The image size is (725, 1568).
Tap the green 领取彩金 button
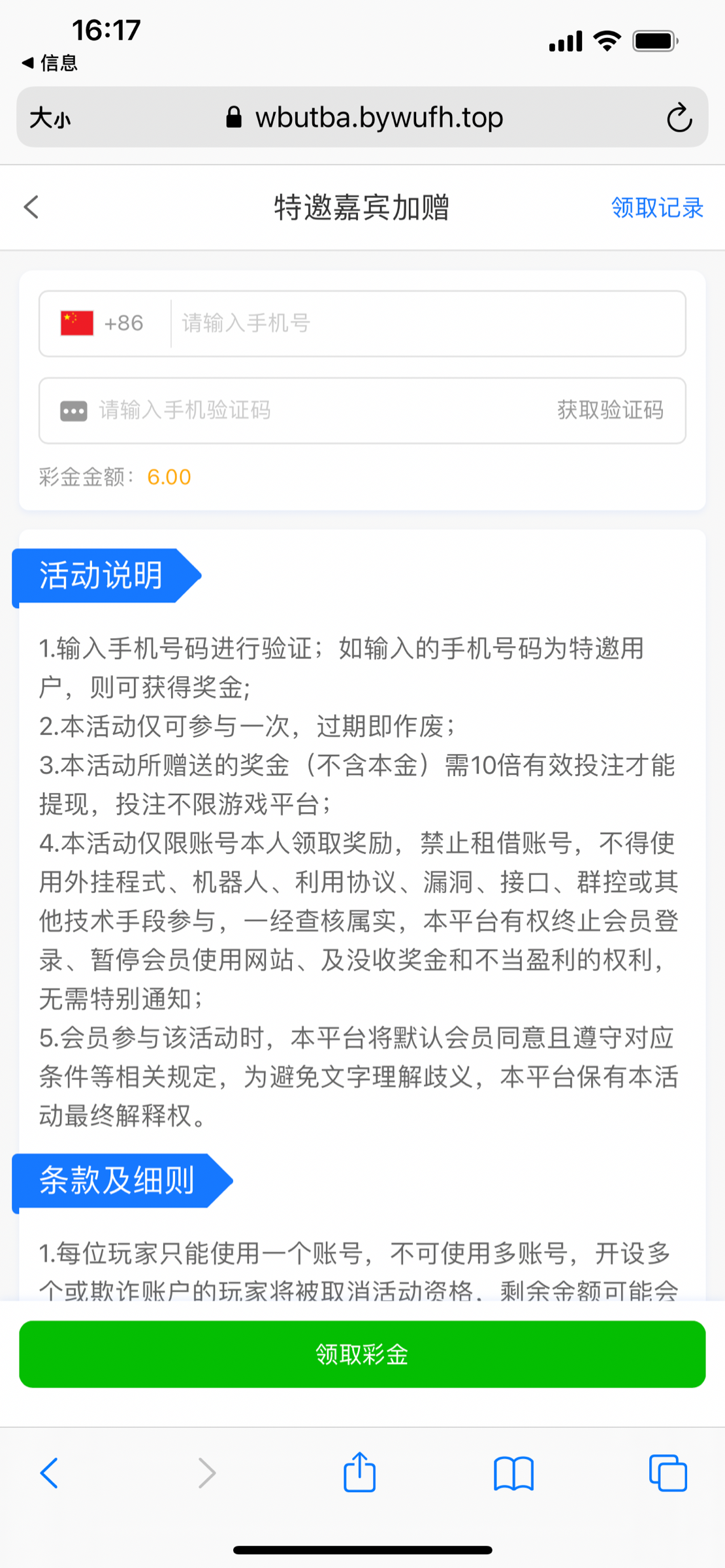(362, 1354)
